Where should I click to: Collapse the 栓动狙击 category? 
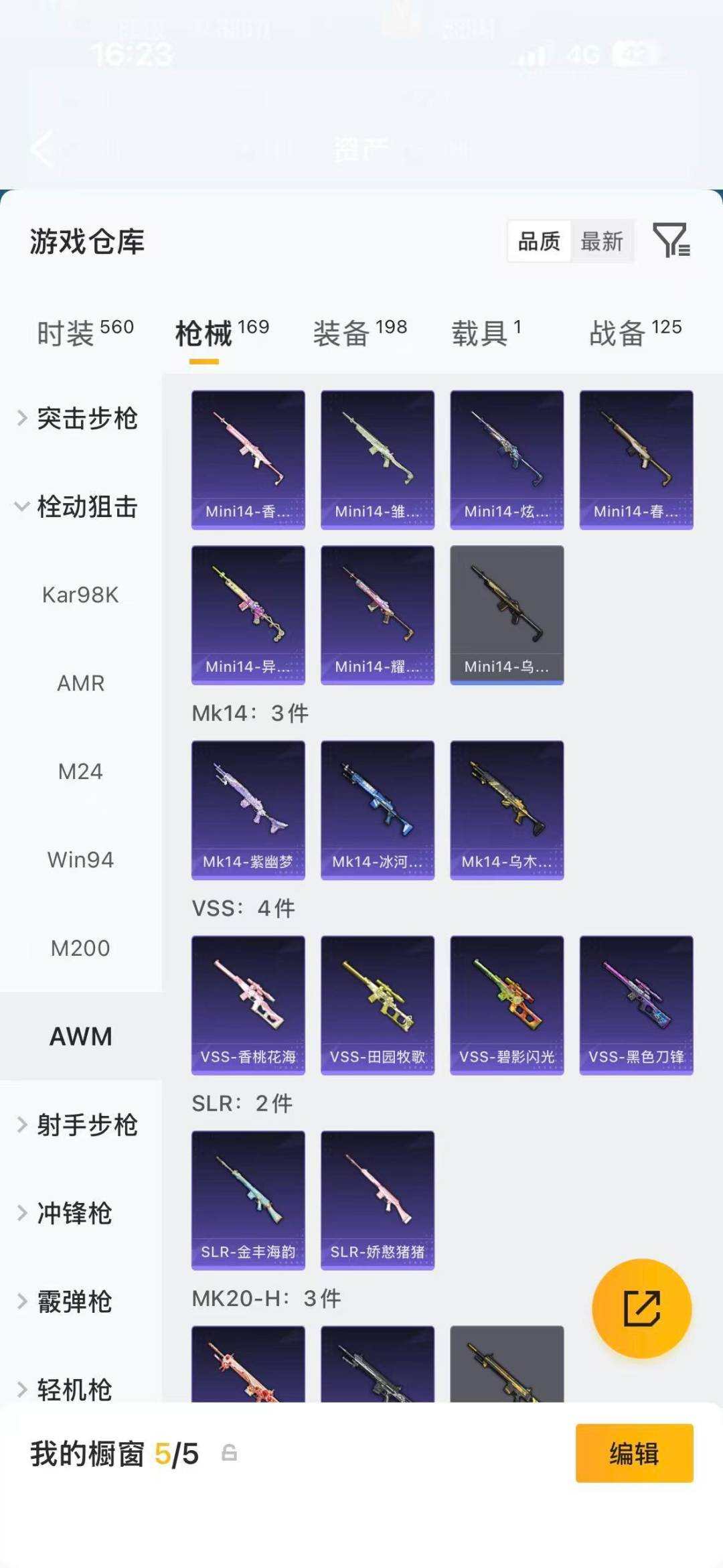(87, 508)
